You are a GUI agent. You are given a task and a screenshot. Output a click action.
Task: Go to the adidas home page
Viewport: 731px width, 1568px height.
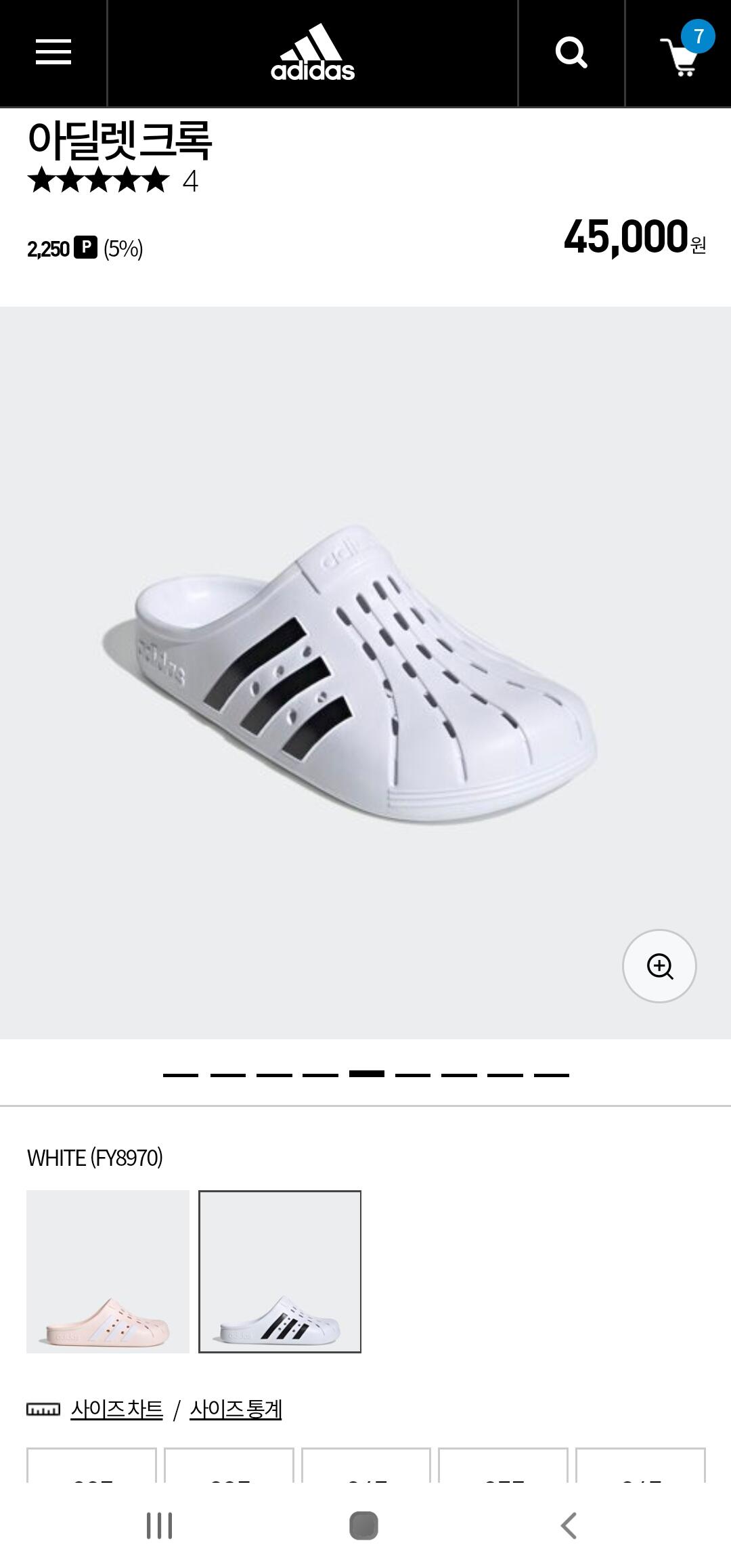tap(313, 53)
